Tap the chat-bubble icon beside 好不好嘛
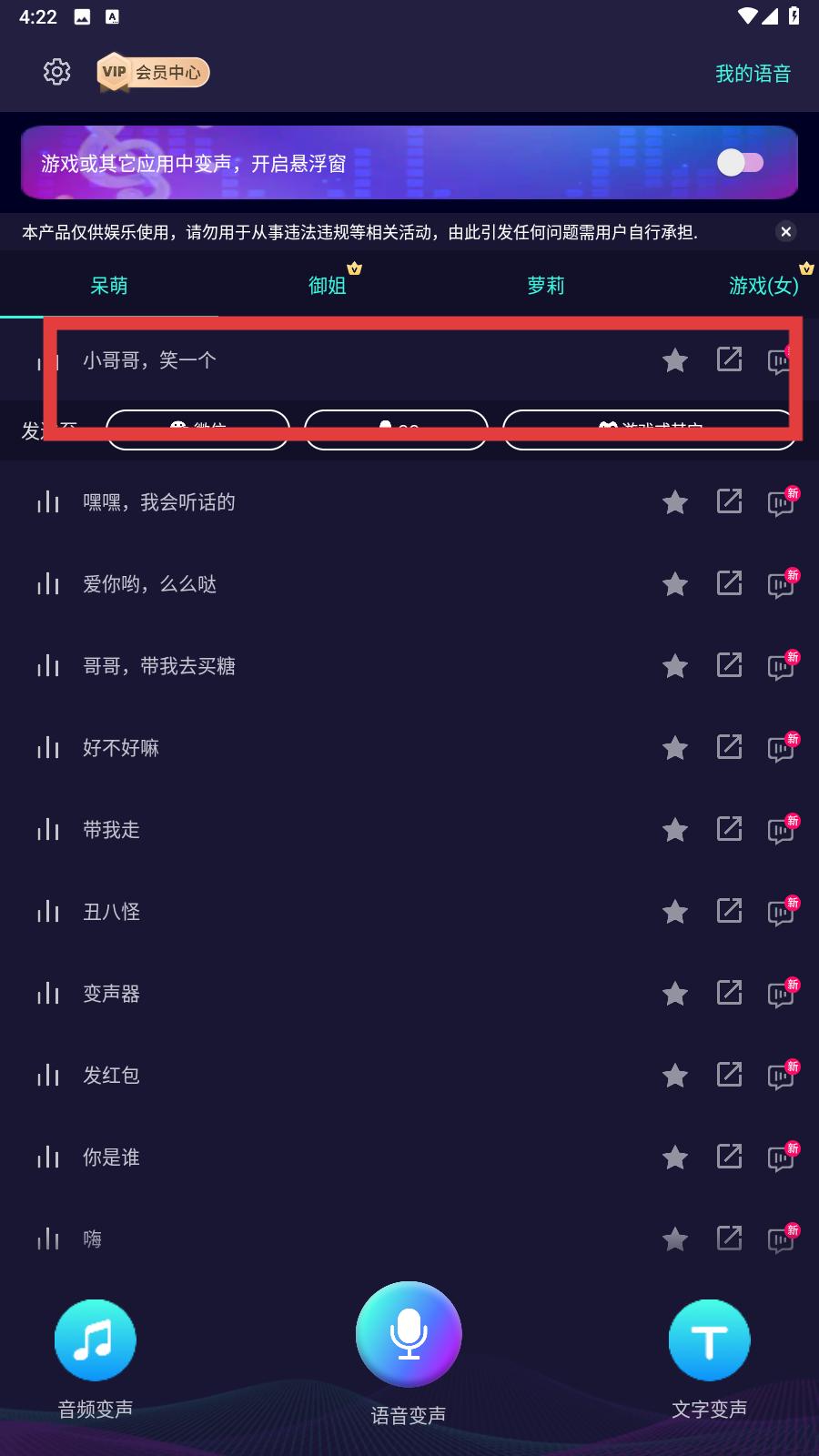819x1456 pixels. (781, 748)
